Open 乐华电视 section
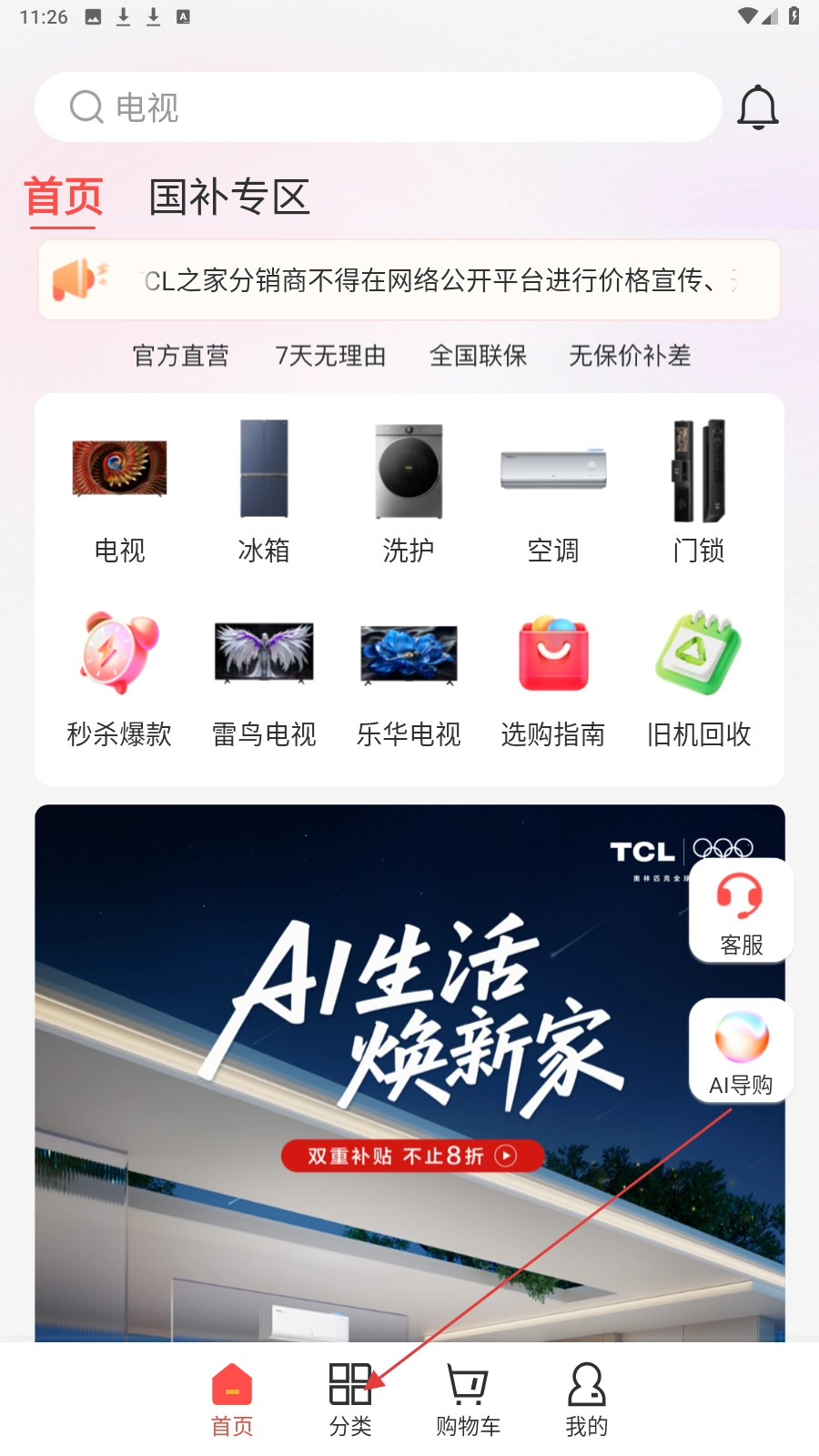Screen dimensions: 819x1456 (x=409, y=678)
